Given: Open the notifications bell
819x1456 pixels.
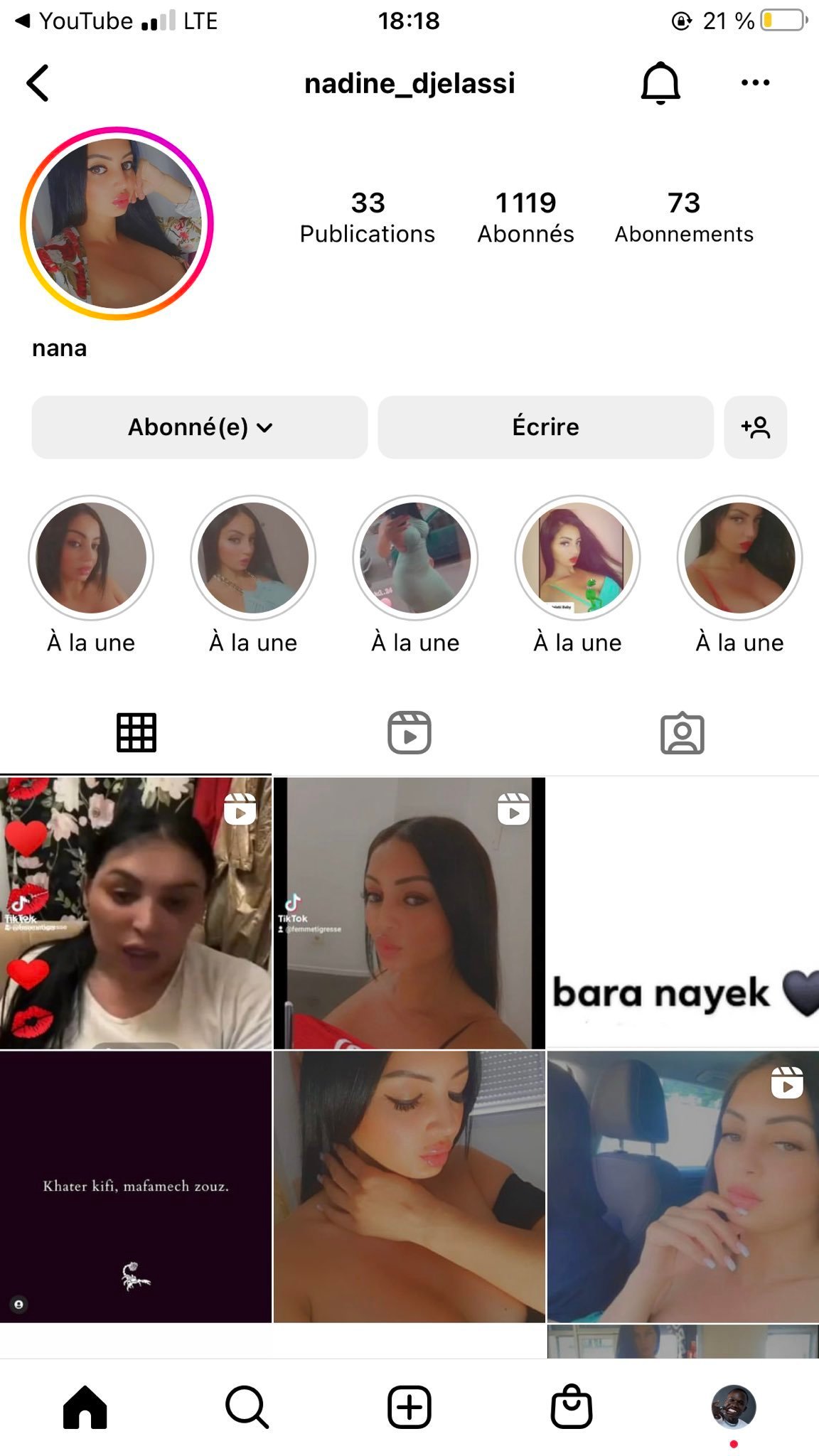Looking at the screenshot, I should (x=660, y=83).
